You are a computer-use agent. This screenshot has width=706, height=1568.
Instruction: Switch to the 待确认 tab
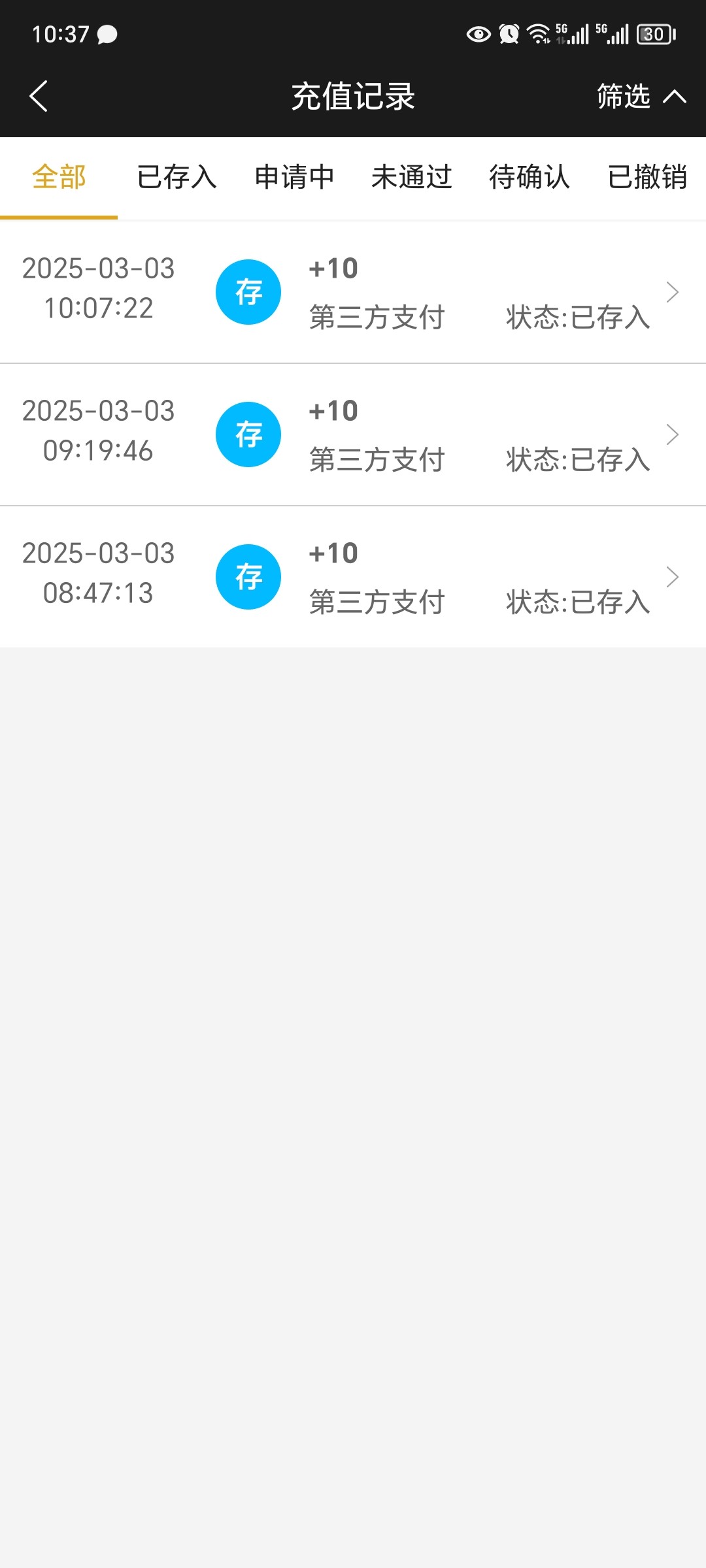pos(529,177)
